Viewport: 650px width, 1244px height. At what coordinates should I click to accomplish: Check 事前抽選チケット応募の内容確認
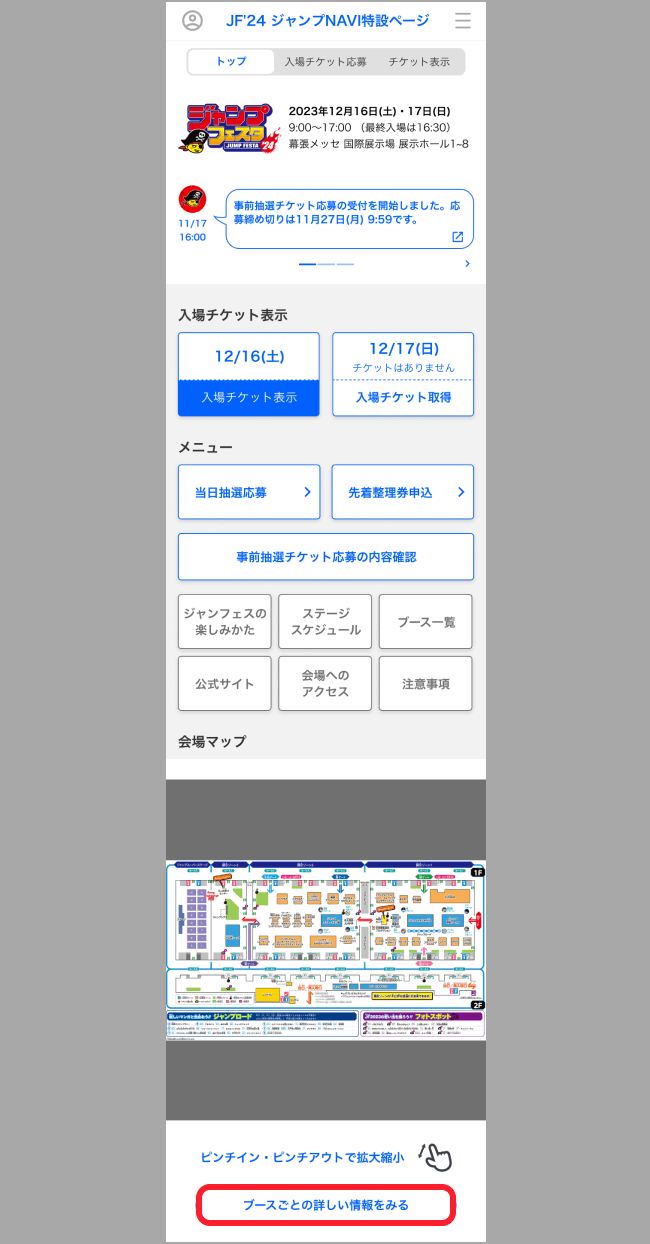(326, 557)
